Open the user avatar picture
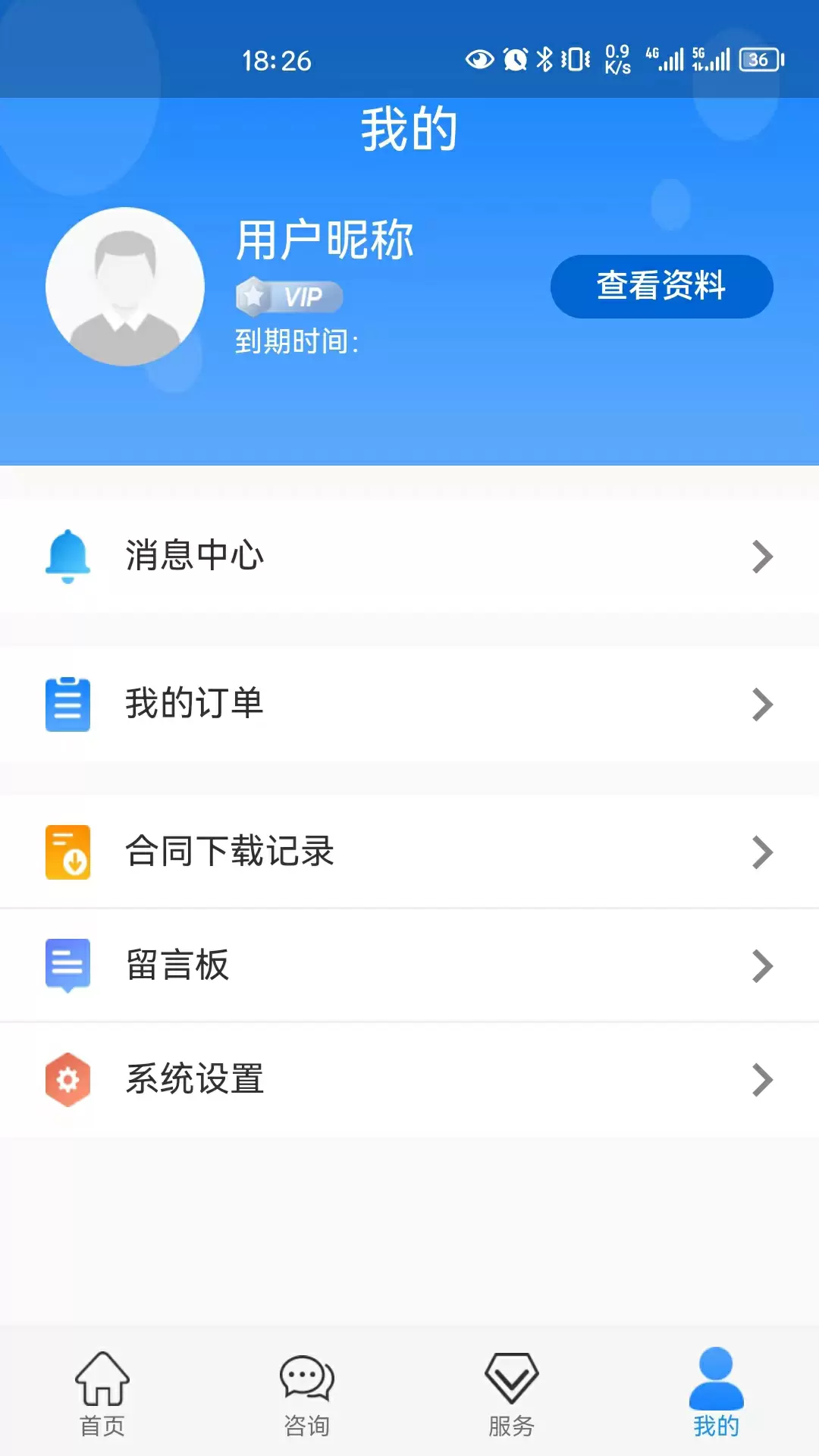The width and height of the screenshot is (819, 1456). (125, 287)
